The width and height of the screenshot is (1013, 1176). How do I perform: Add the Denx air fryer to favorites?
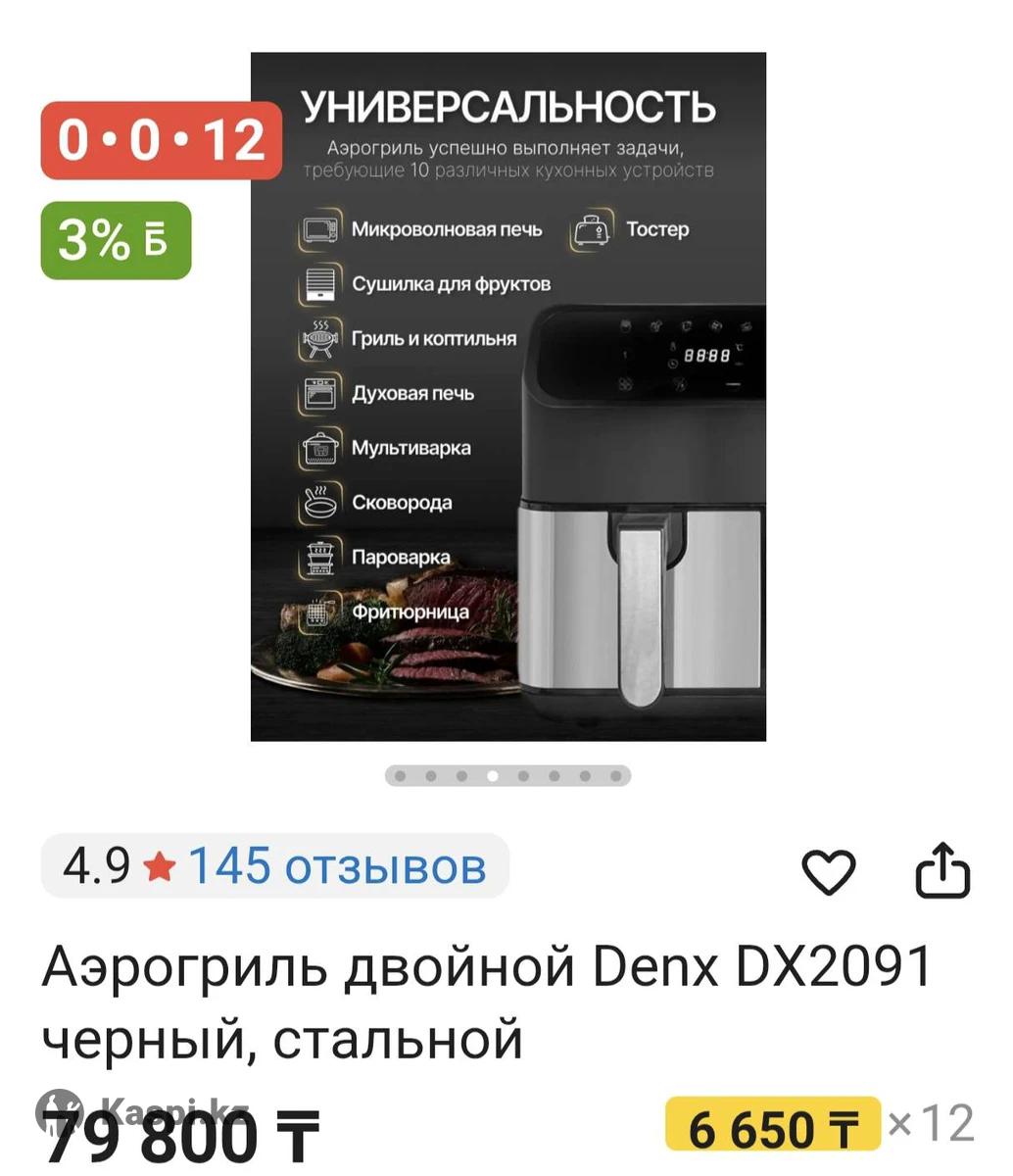[x=829, y=870]
